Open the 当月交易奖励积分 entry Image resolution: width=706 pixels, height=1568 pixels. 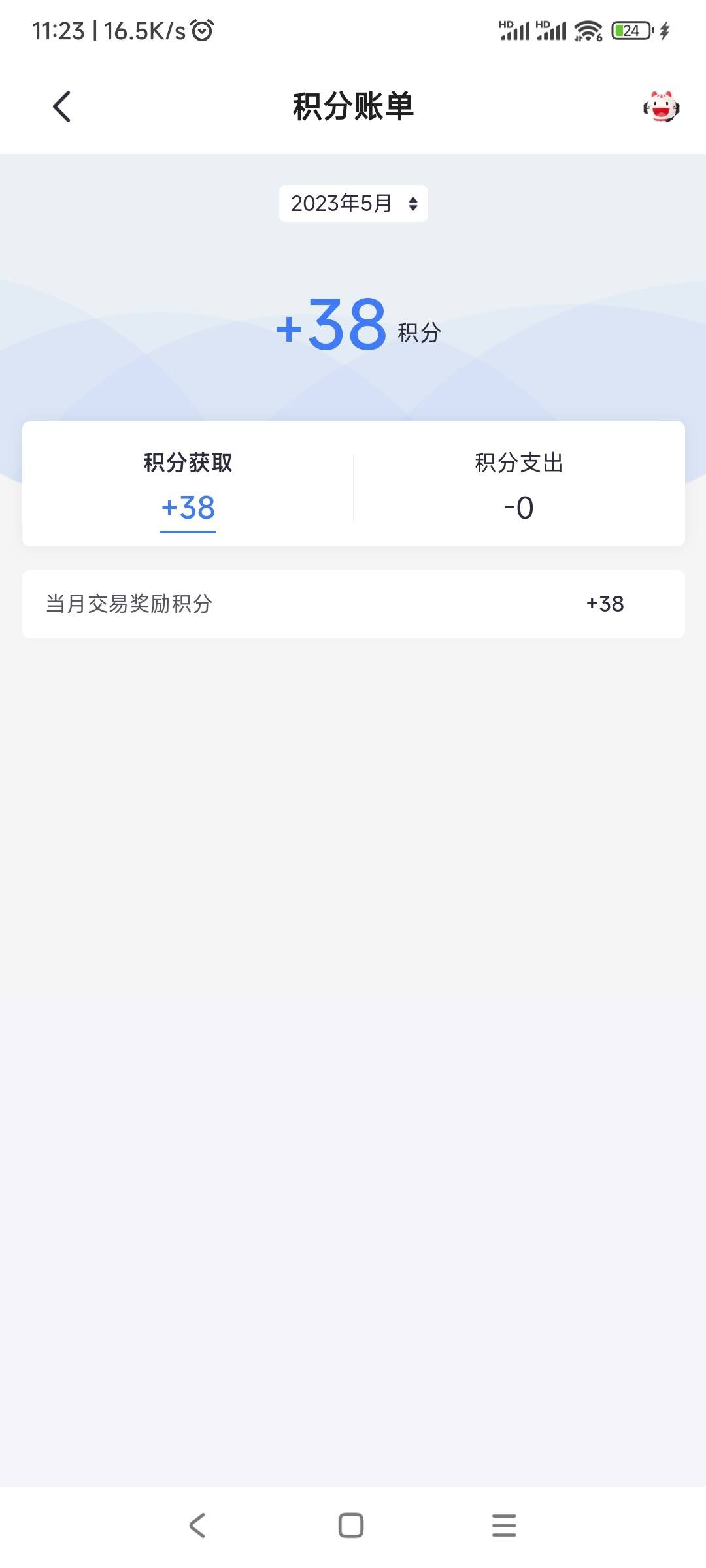(354, 604)
